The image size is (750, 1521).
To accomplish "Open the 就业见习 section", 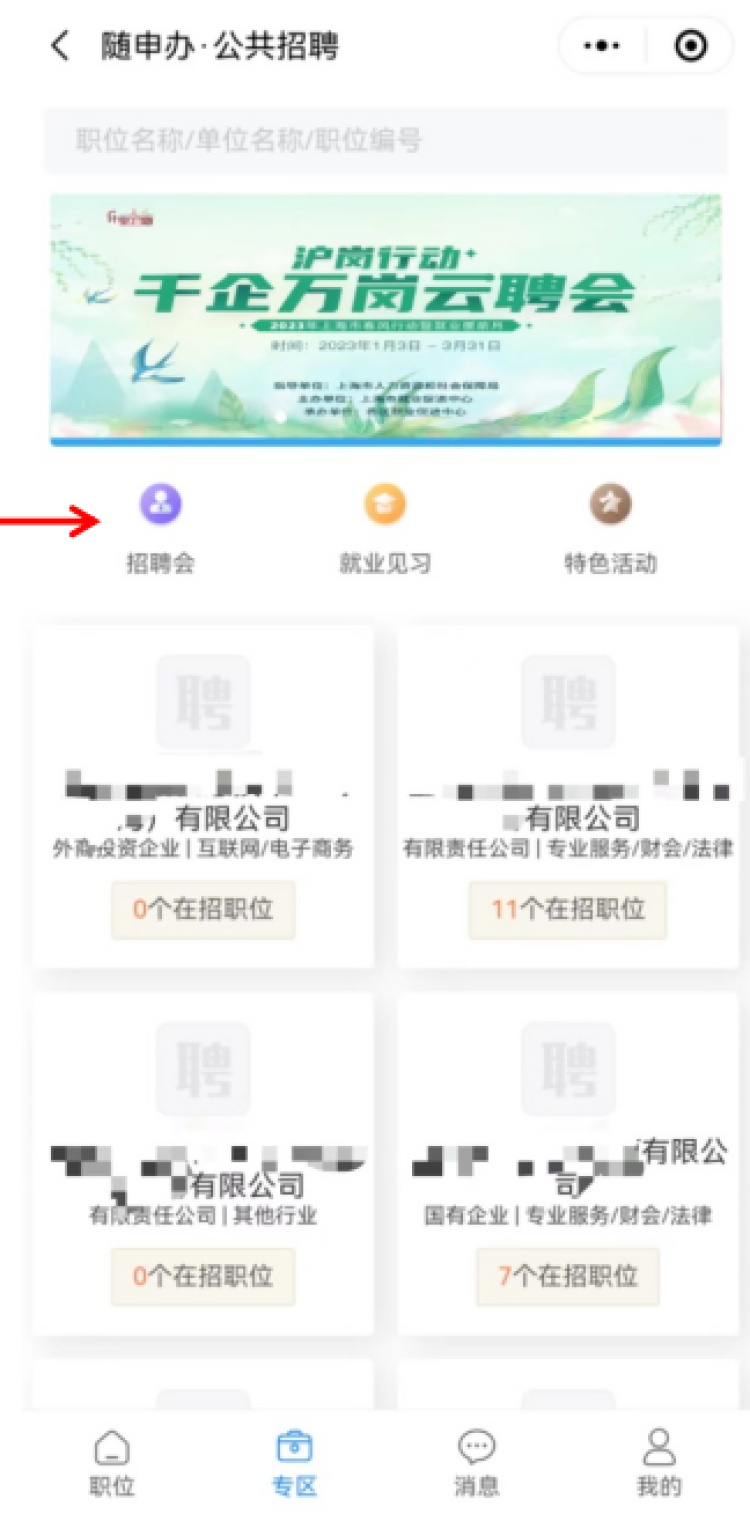I will click(385, 527).
